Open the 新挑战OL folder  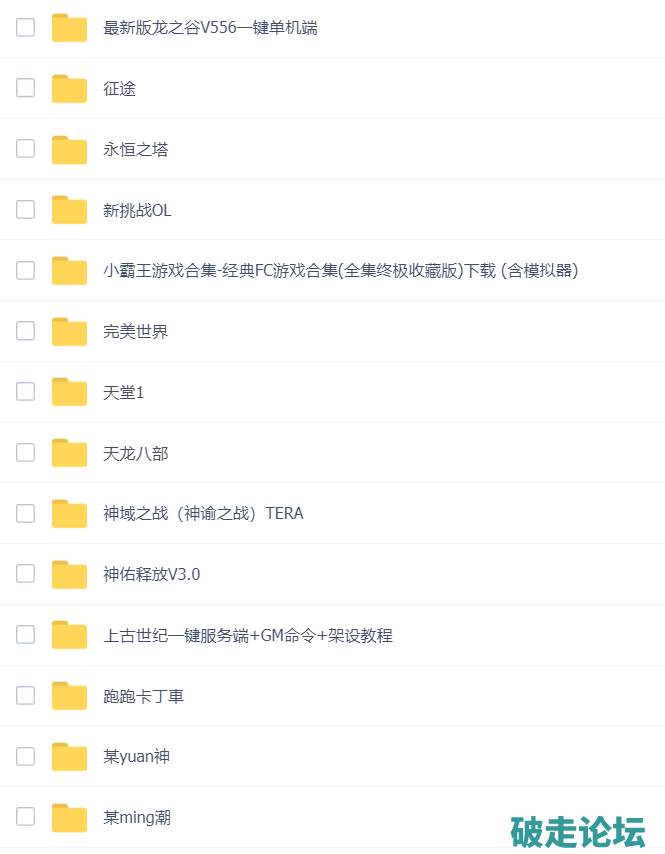coord(137,211)
